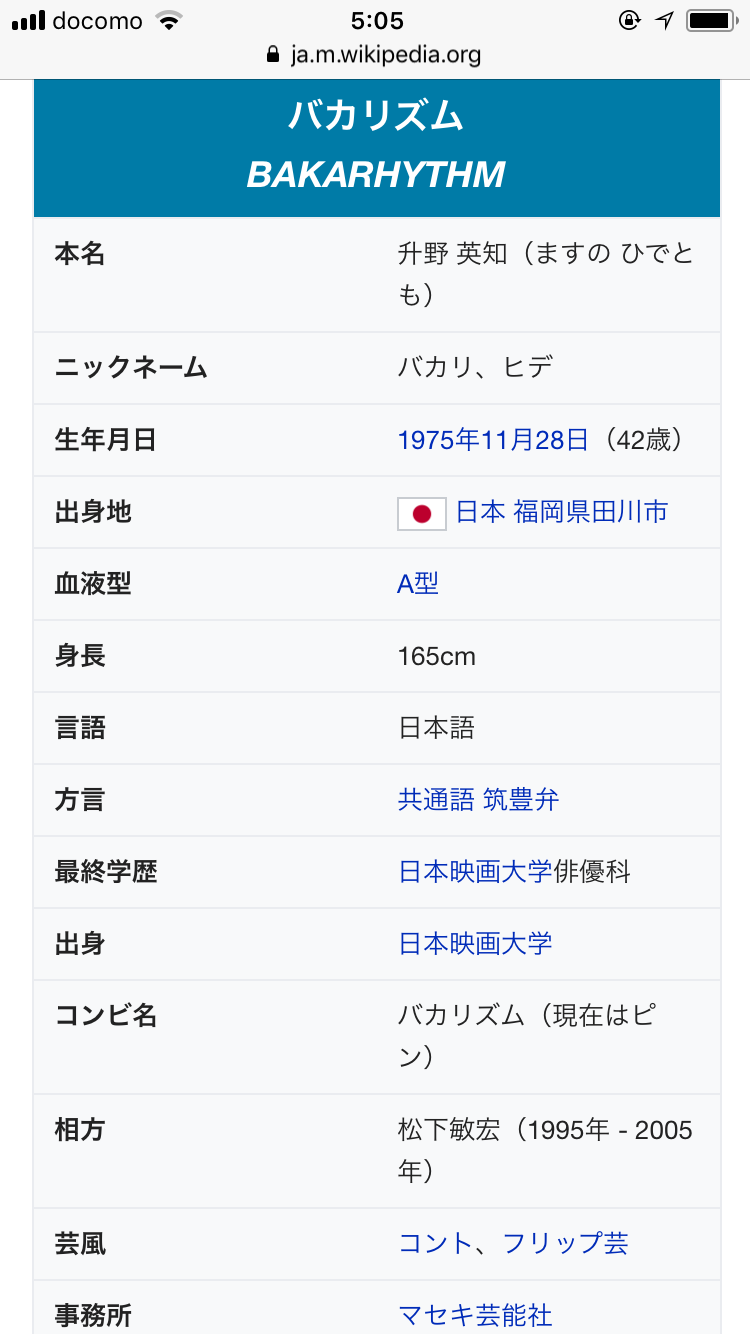
Task: Open the 1975年11月28日 birthdate link
Action: [493, 440]
